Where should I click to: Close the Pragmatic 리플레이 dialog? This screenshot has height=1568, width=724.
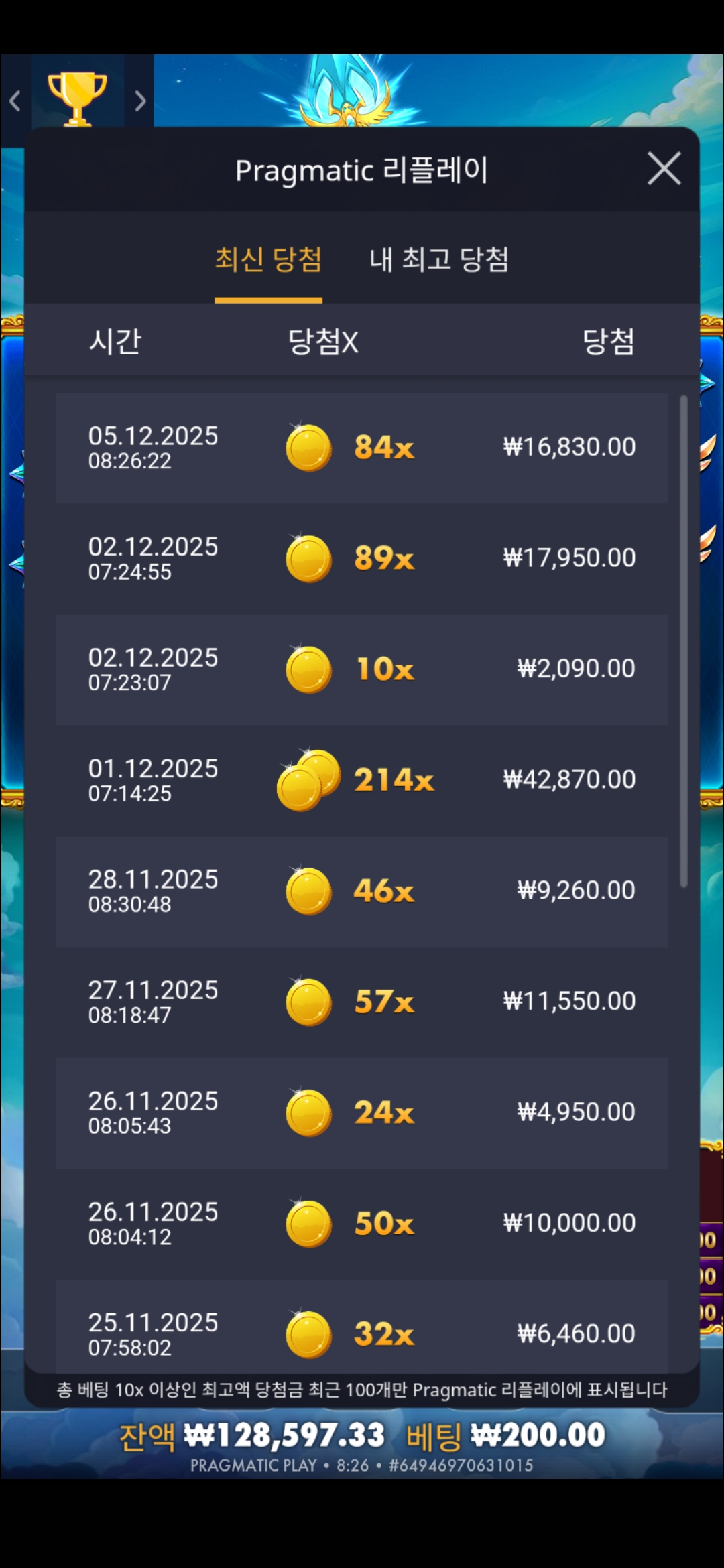(x=664, y=168)
